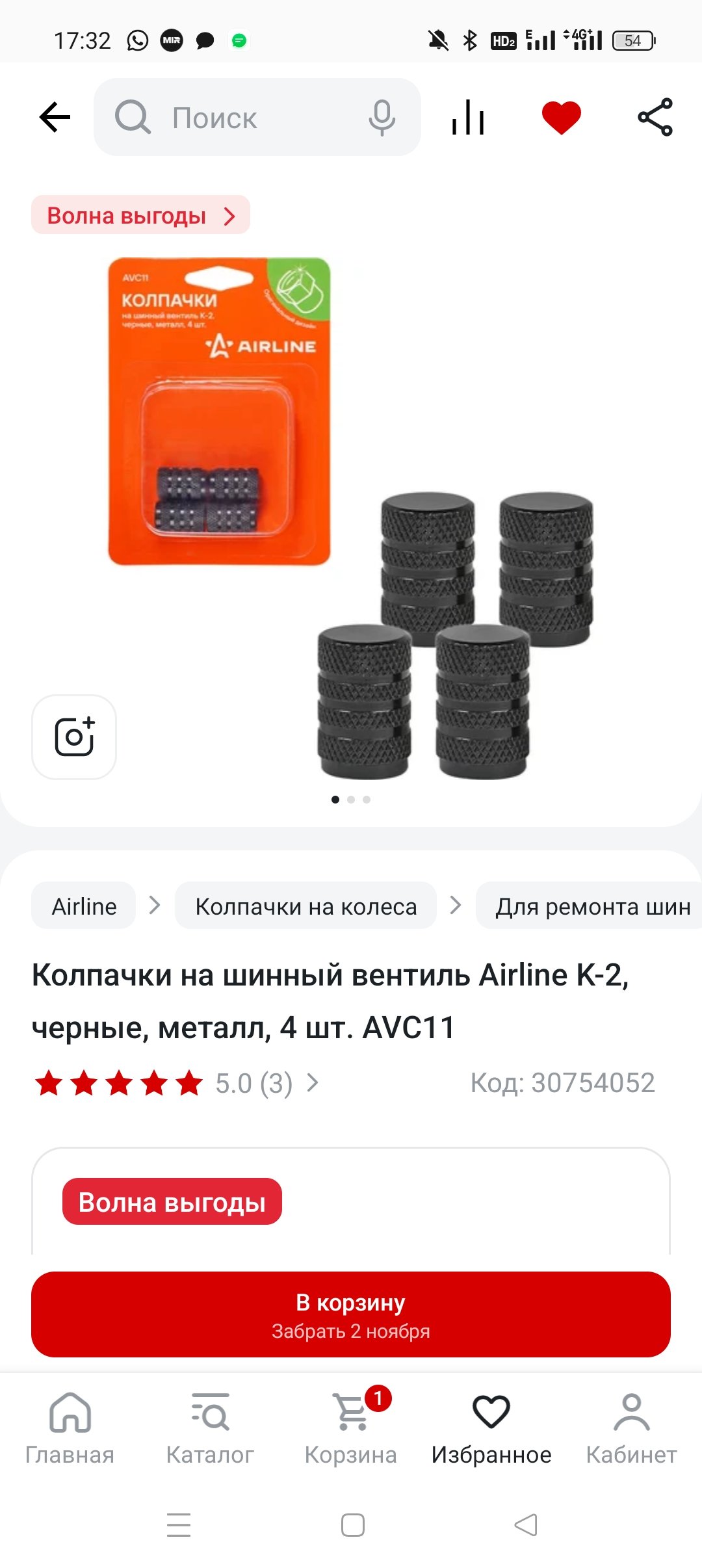This screenshot has width=702, height=1568.
Task: Open the Каталог tab
Action: (x=210, y=1428)
